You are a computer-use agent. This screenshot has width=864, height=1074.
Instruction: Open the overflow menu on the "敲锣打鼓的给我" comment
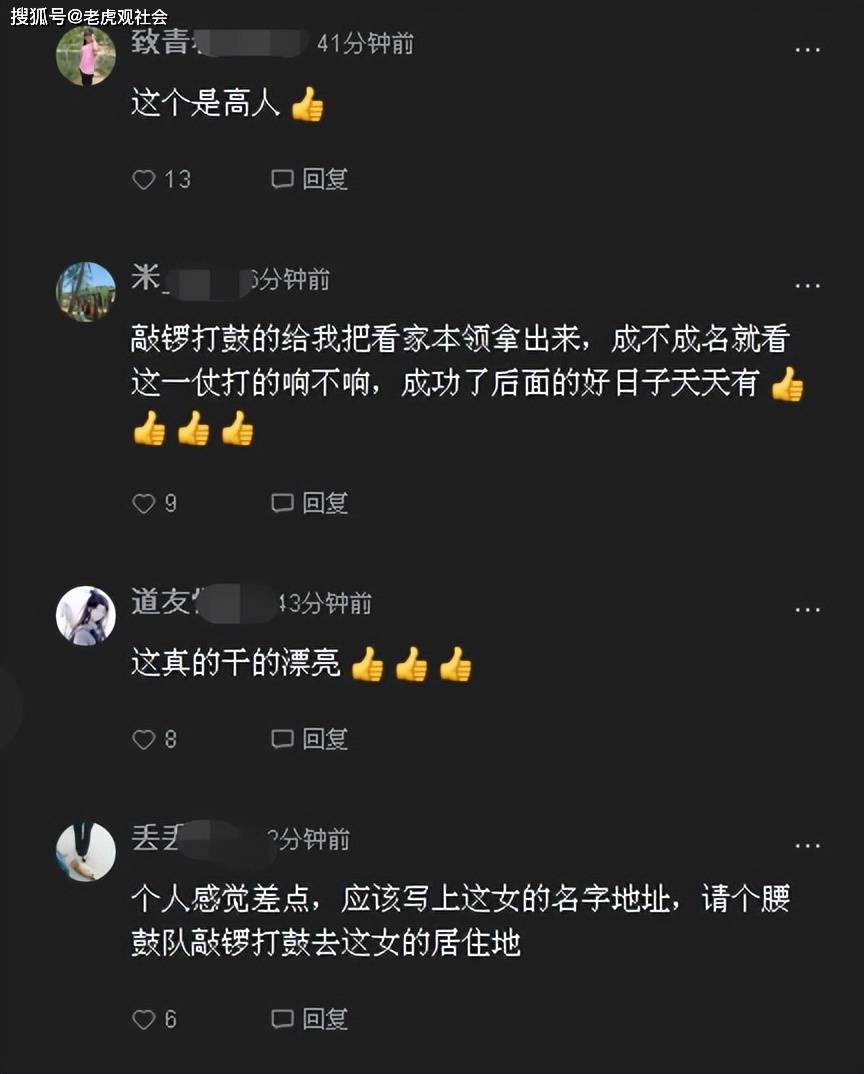point(807,286)
